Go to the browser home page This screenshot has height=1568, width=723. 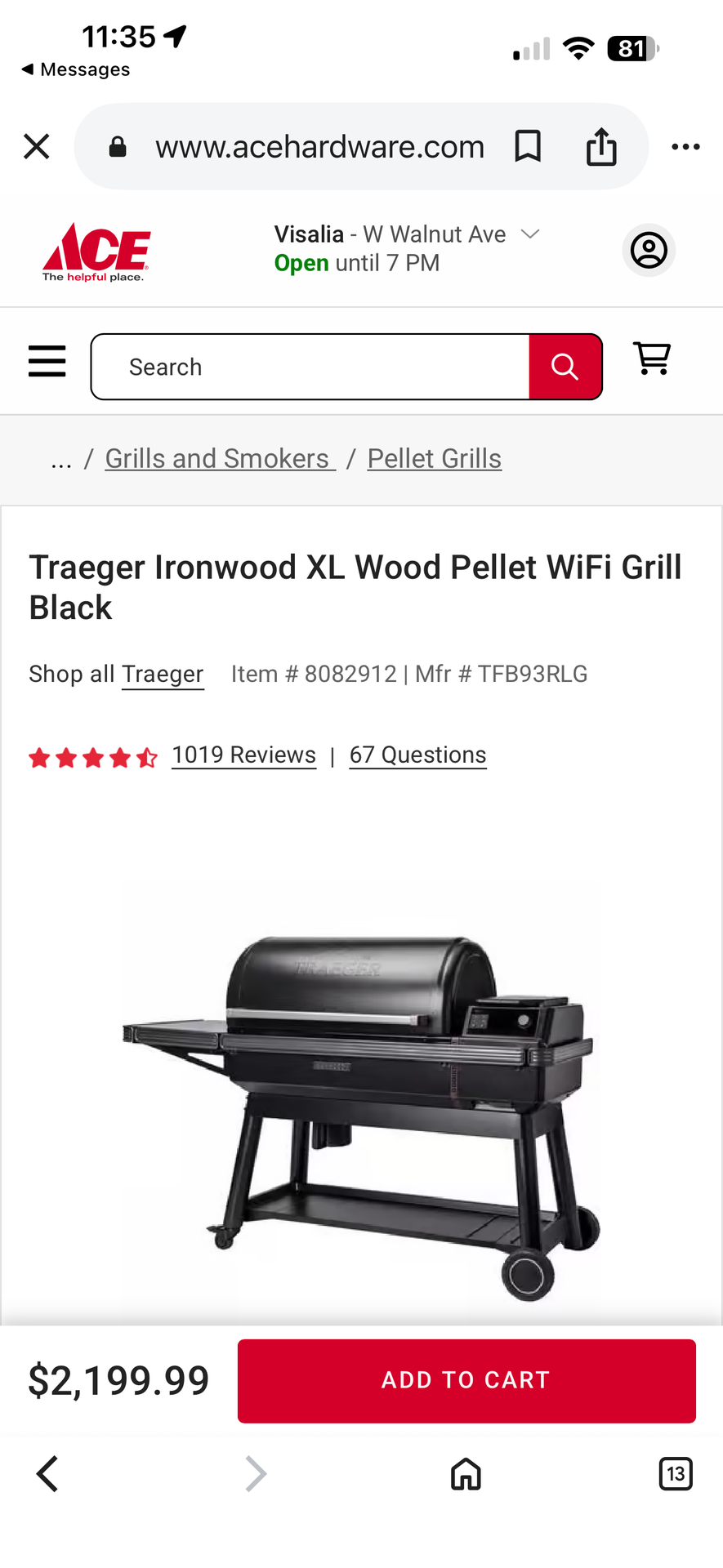point(466,1474)
